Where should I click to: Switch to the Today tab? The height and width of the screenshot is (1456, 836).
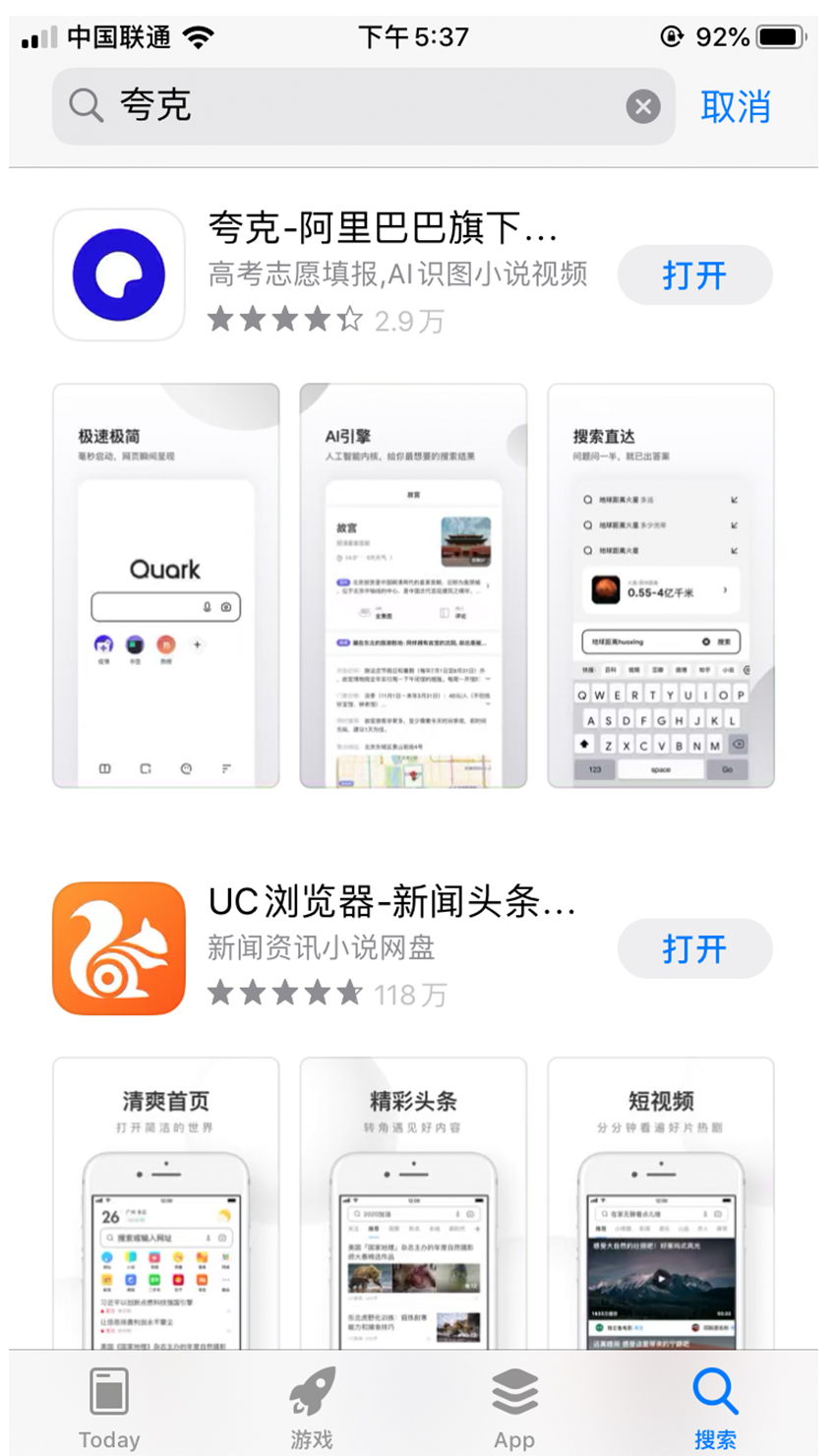click(109, 1407)
